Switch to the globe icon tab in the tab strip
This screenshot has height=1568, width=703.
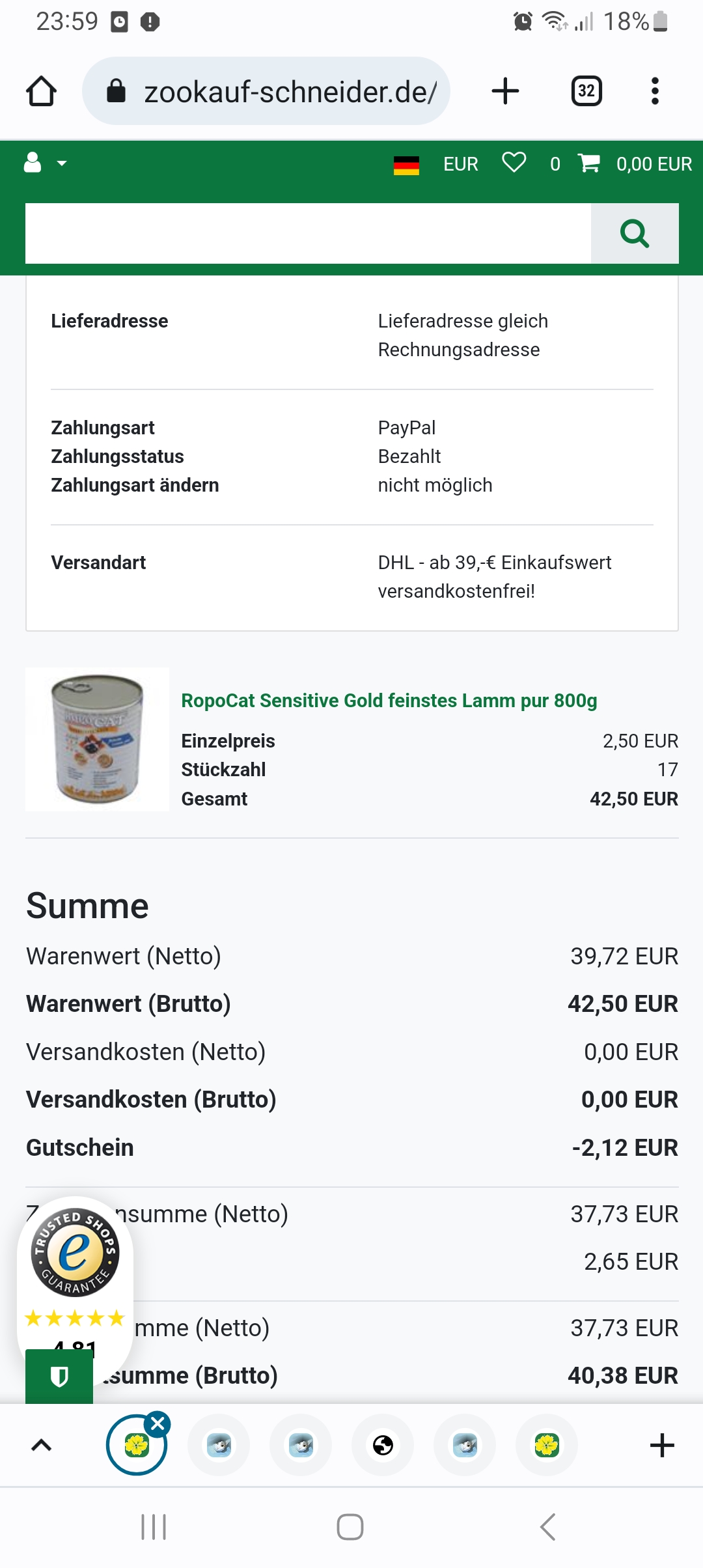click(x=383, y=1446)
